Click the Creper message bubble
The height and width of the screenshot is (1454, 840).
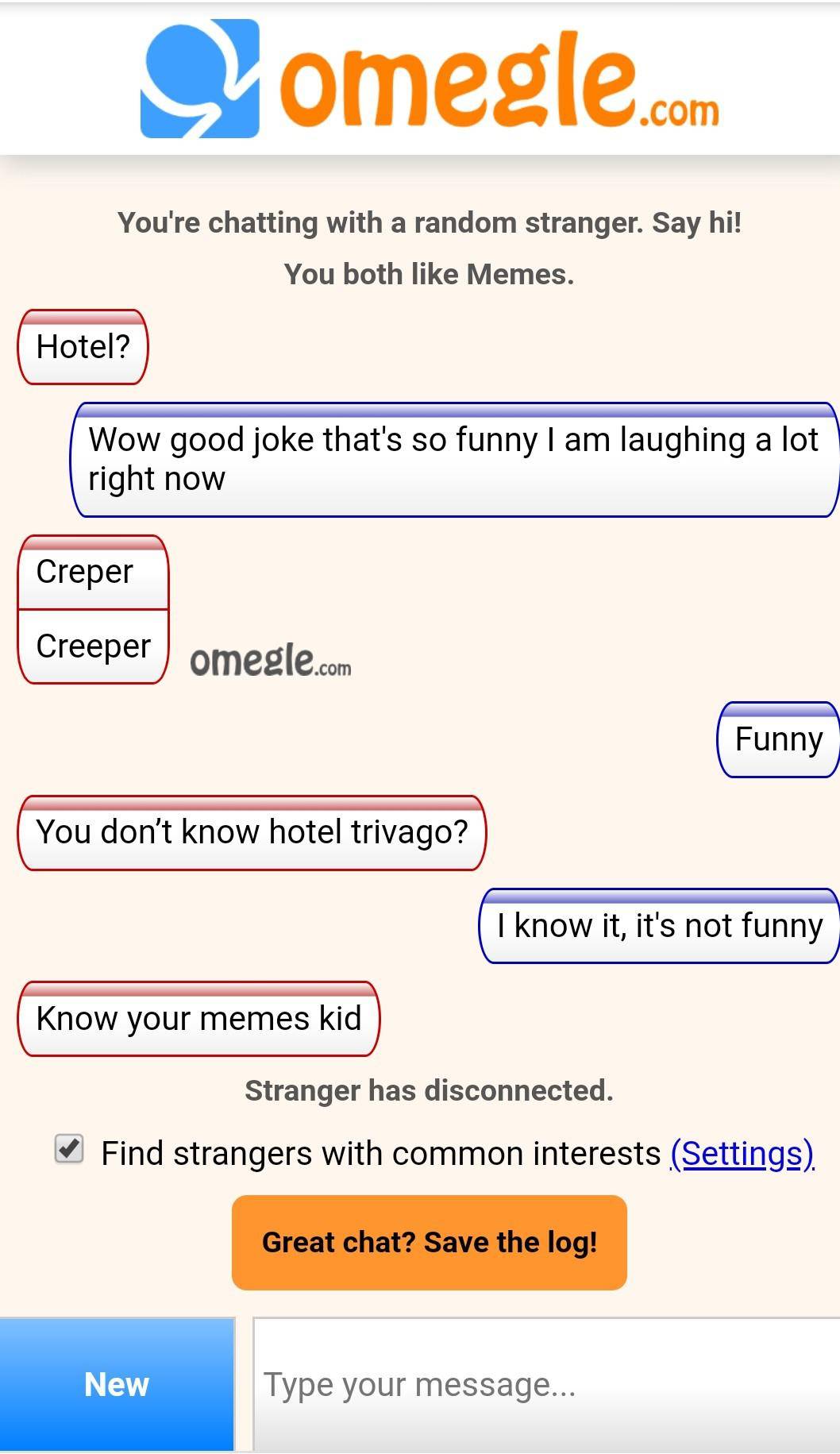tap(84, 571)
